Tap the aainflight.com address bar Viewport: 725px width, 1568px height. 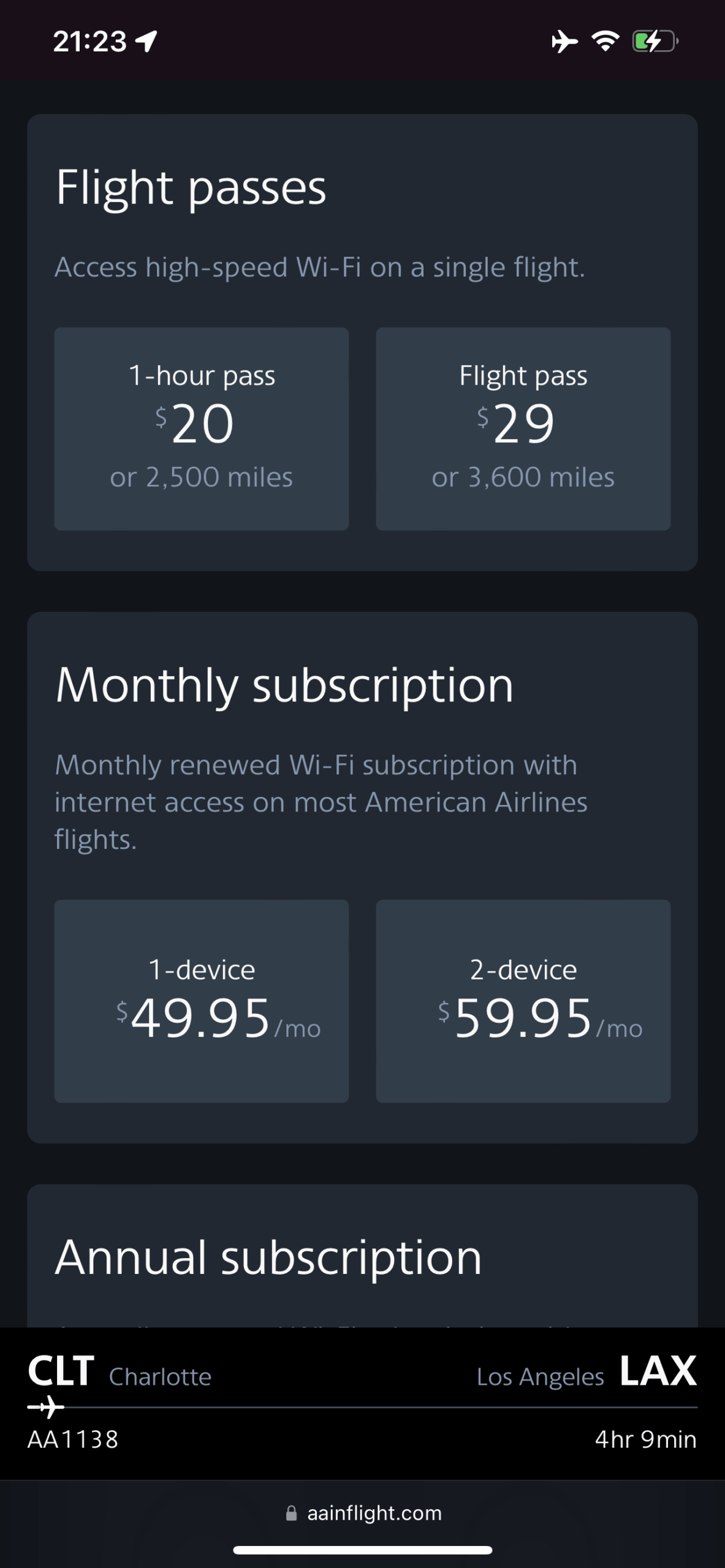(363, 1513)
